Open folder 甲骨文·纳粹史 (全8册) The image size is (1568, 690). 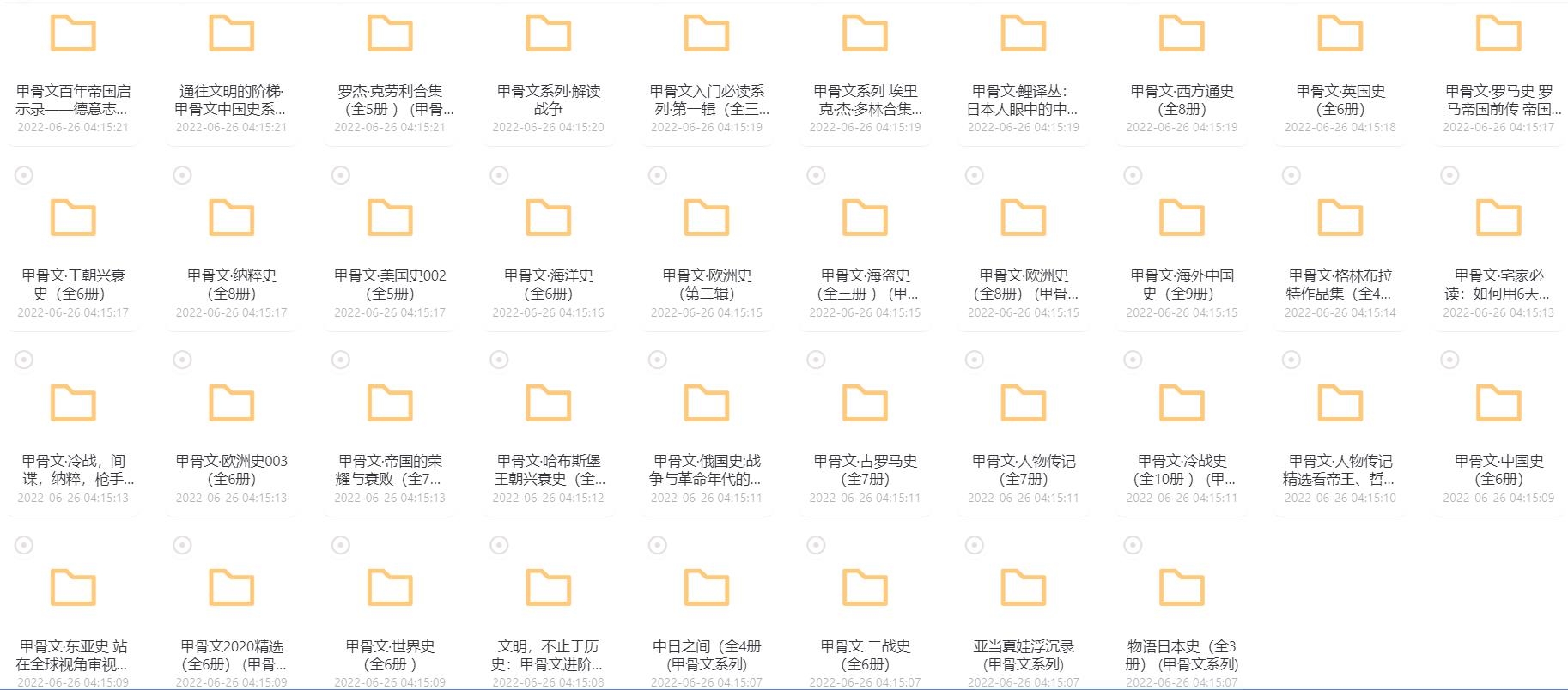tap(232, 218)
